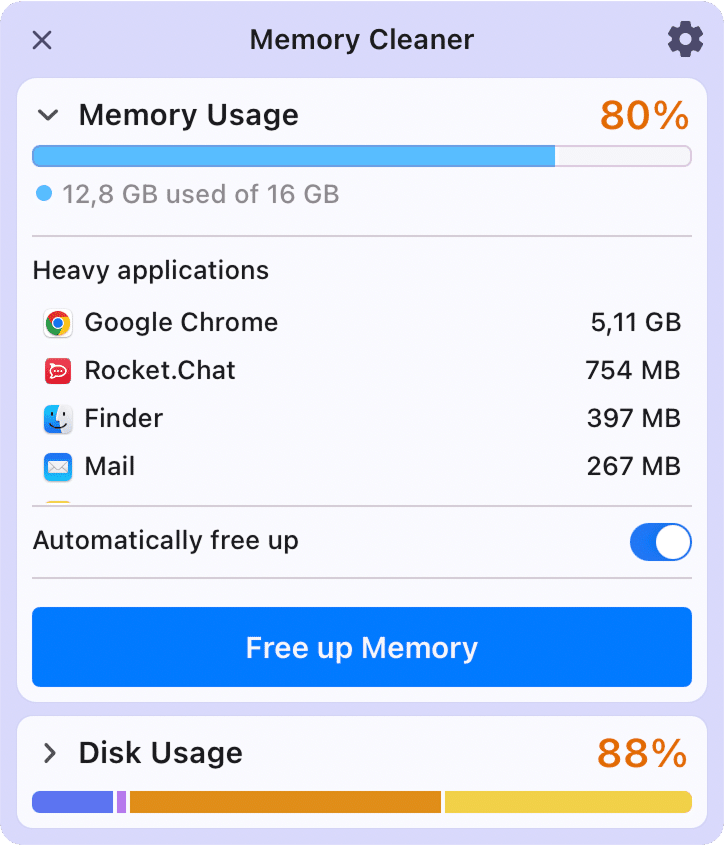Toggle the Automatically free up switch

click(x=660, y=542)
